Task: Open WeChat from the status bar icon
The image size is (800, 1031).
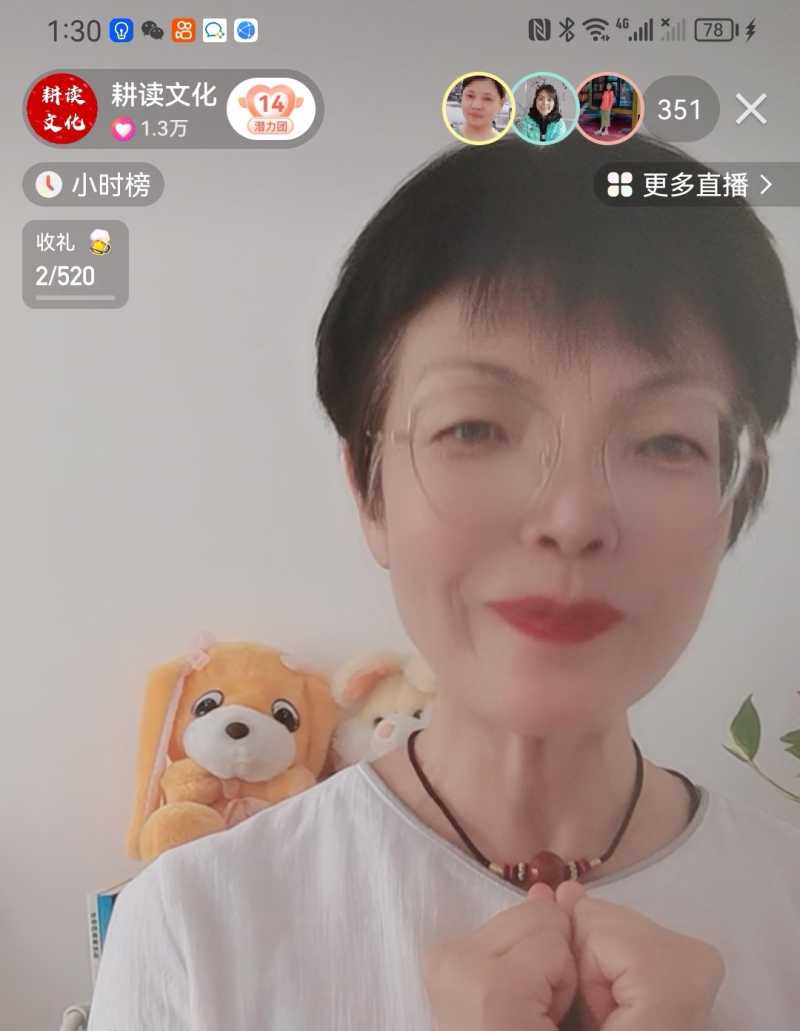Action: pos(151,30)
